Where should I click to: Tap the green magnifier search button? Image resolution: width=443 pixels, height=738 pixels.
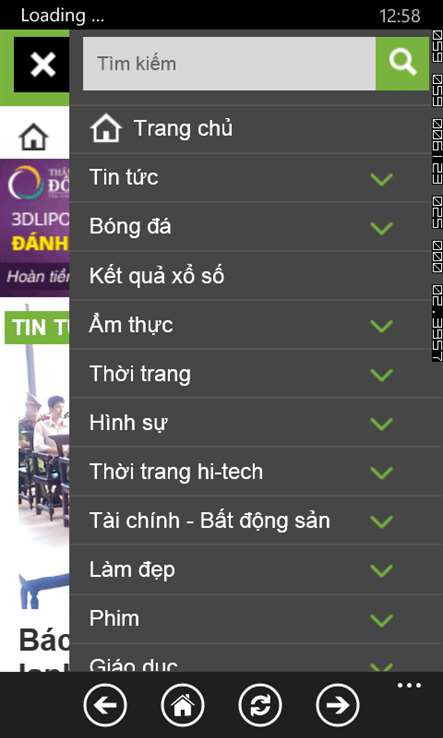coord(403,64)
